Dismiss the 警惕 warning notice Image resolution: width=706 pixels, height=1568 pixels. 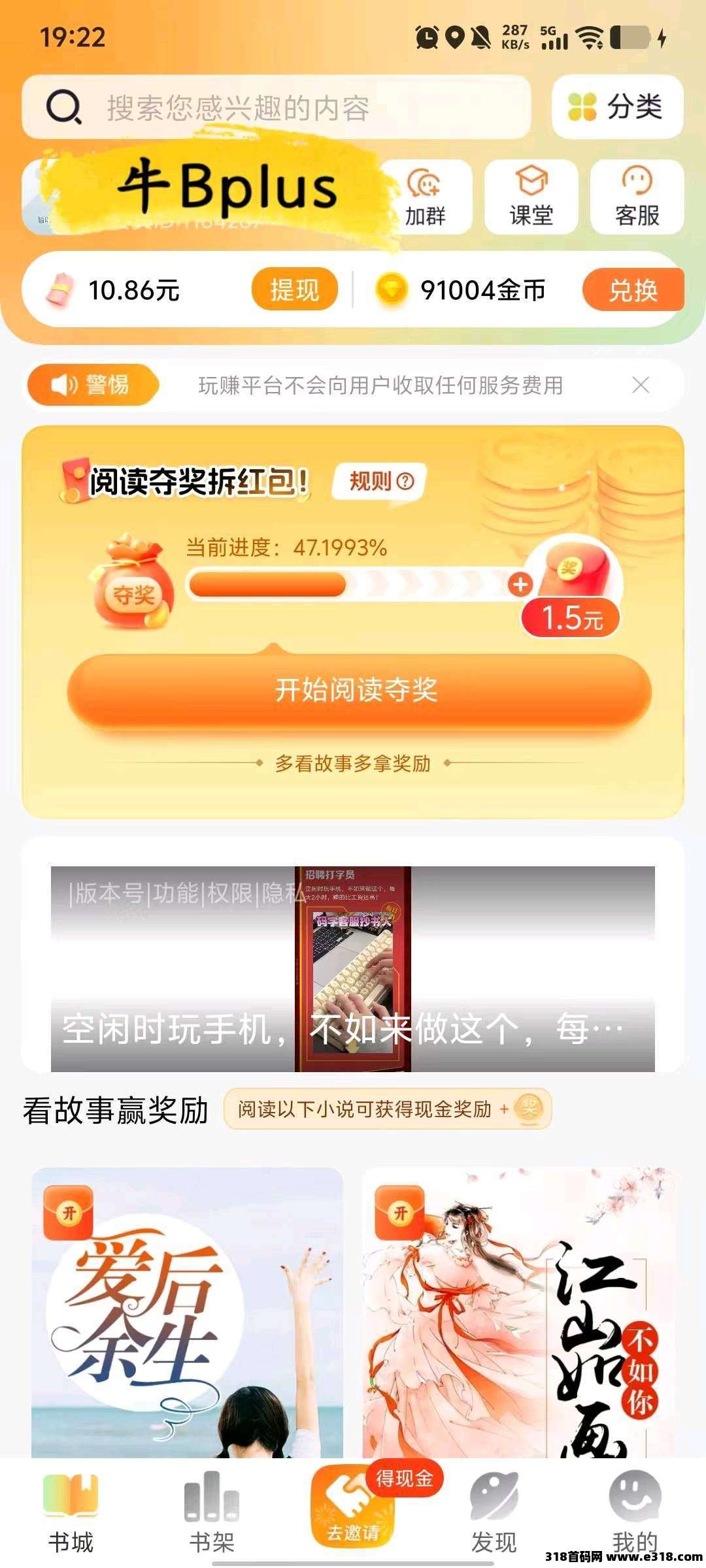click(x=641, y=385)
